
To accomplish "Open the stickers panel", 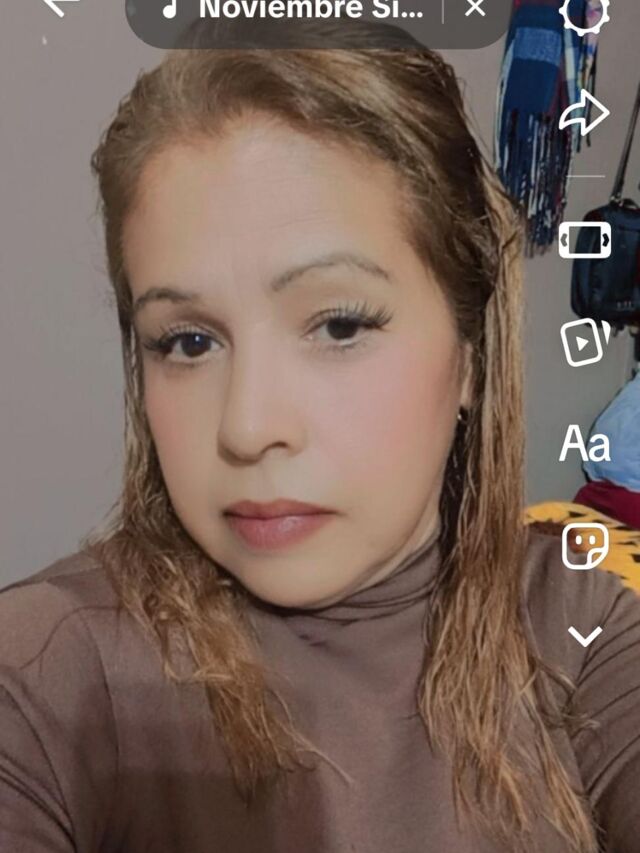I will 584,545.
